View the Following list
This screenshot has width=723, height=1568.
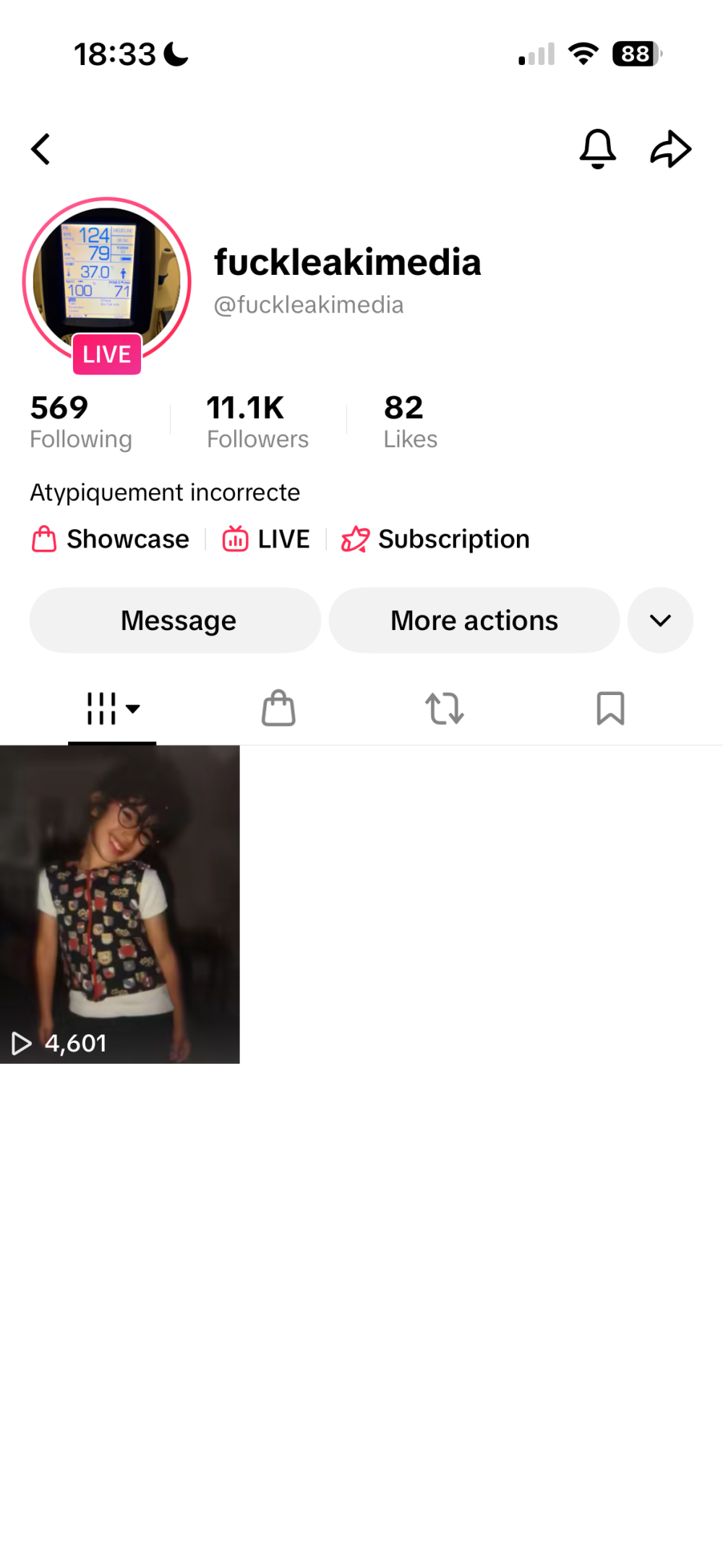(81, 422)
